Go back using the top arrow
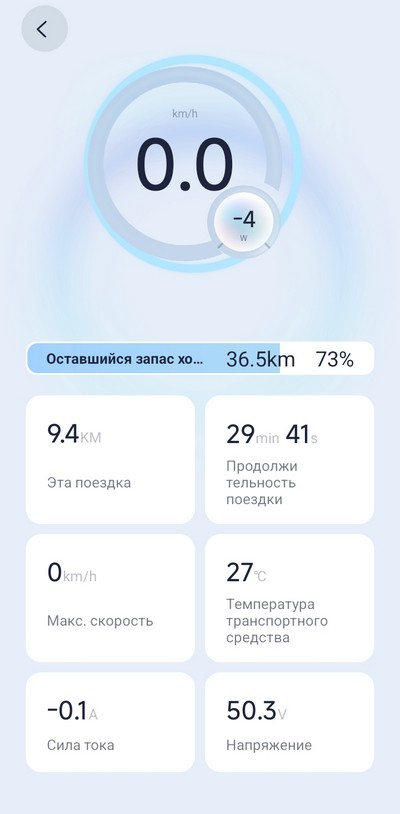Image resolution: width=400 pixels, height=814 pixels. (x=44, y=29)
